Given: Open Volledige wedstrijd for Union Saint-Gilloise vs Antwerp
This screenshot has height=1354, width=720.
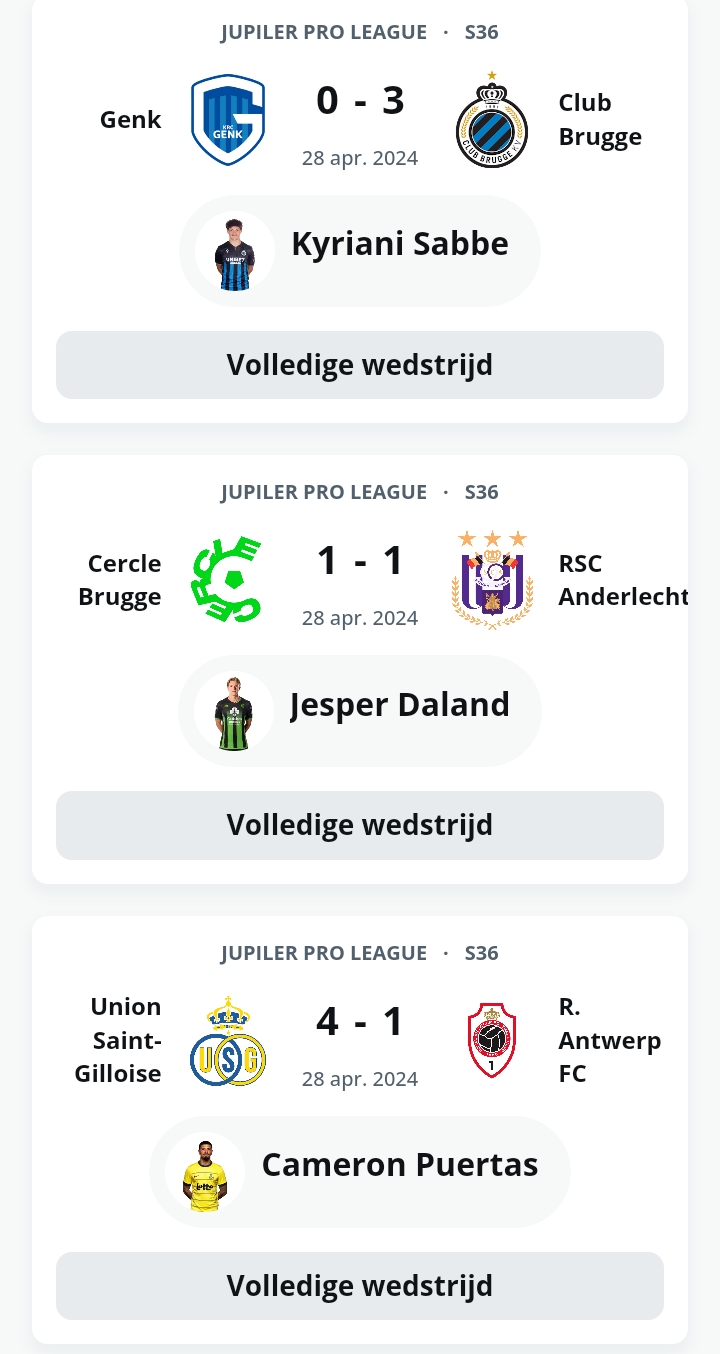Looking at the screenshot, I should (360, 1286).
